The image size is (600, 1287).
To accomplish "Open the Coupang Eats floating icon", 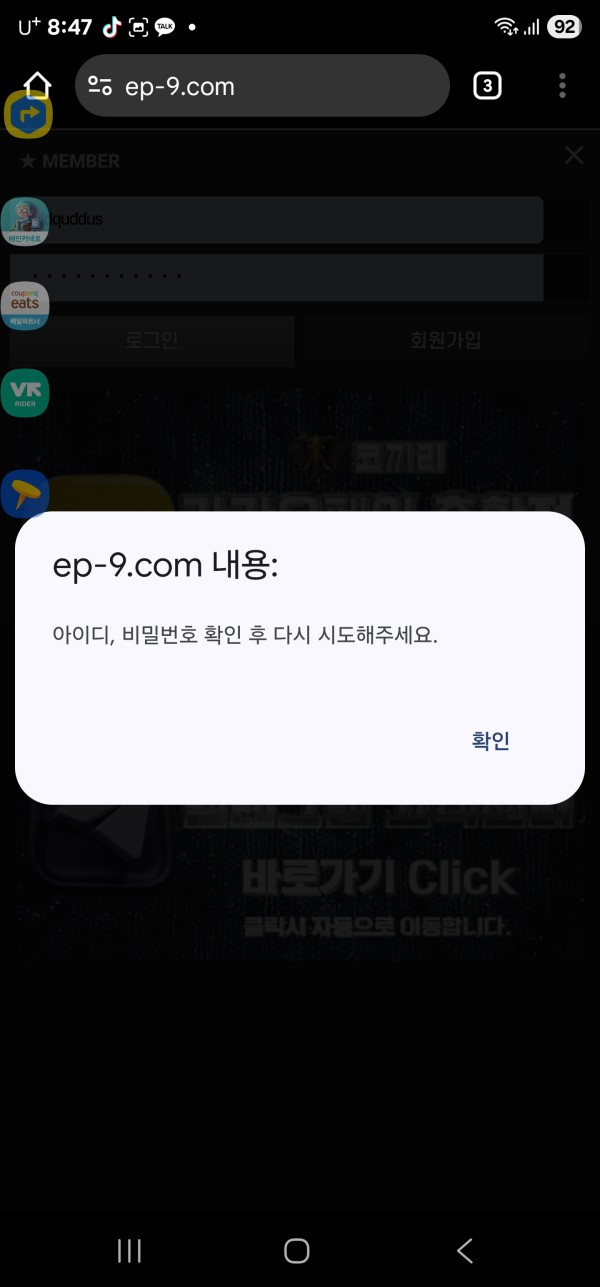I will point(25,305).
